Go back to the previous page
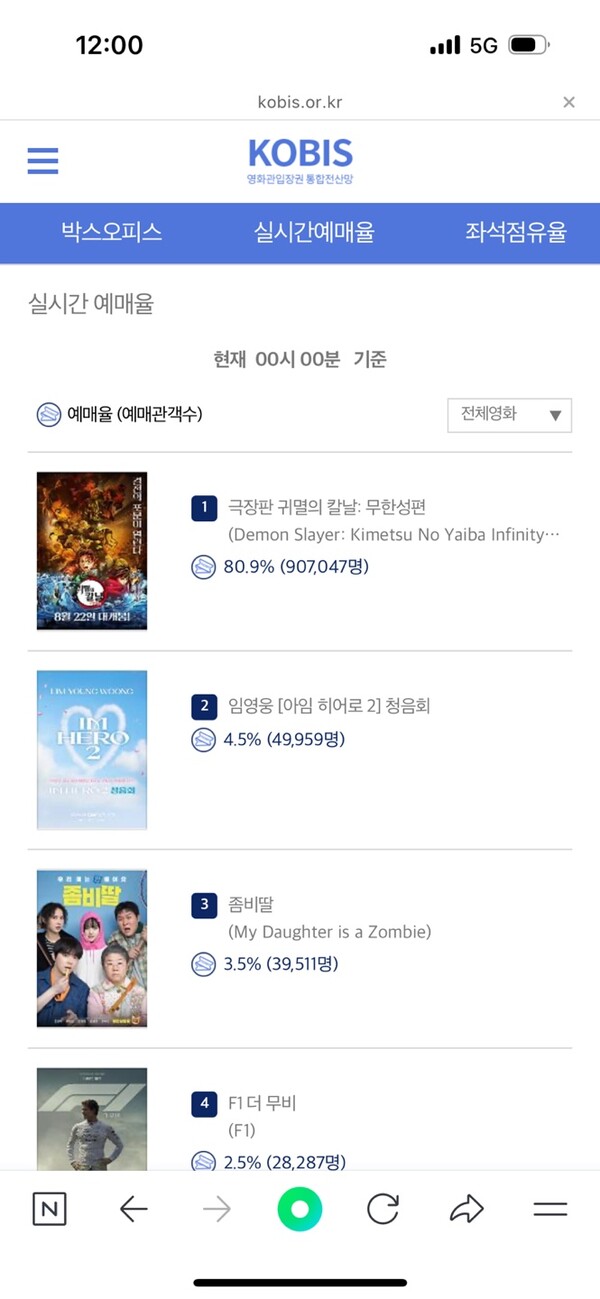The width and height of the screenshot is (600, 1299). pos(133,1210)
